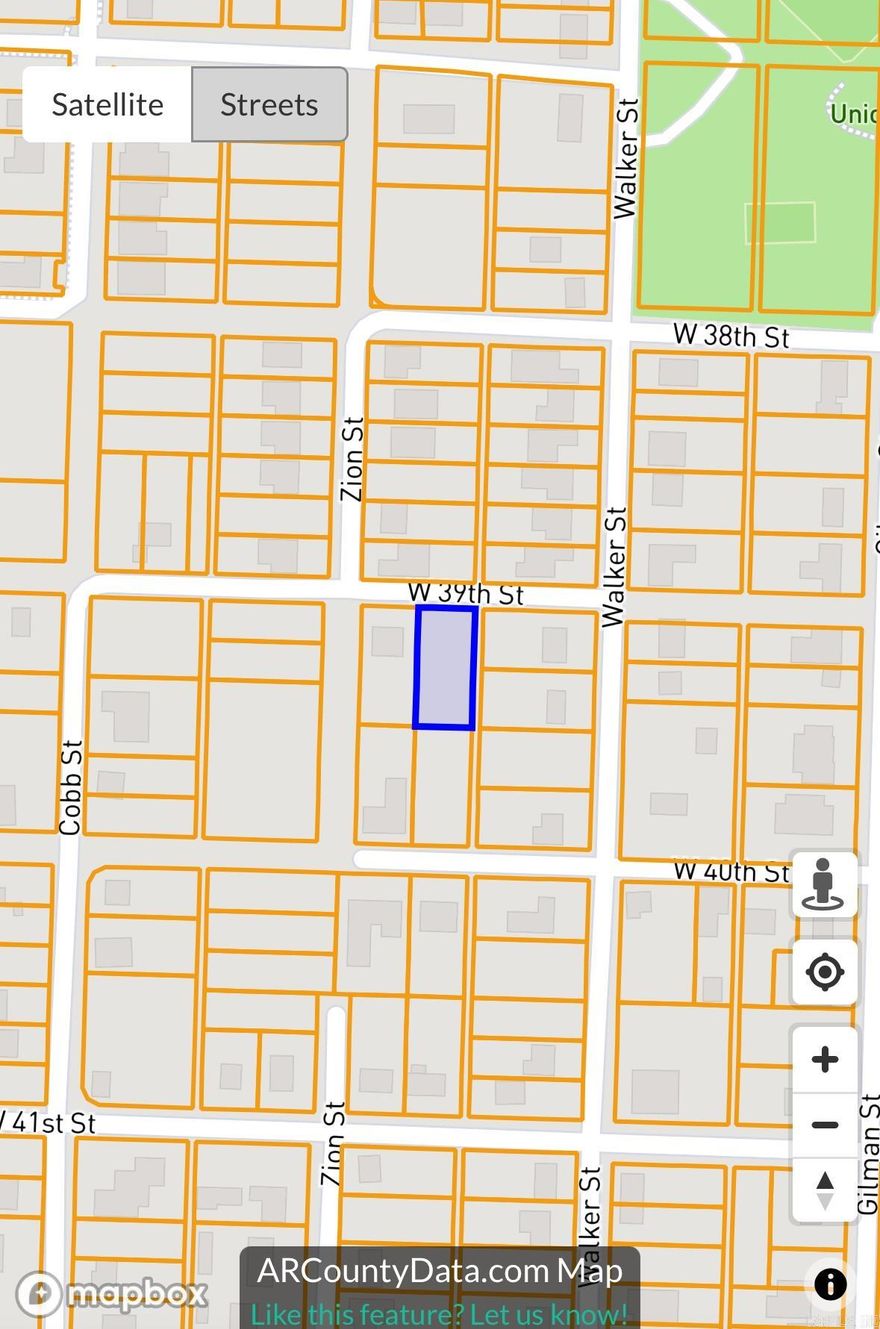Tap the "Like this feature? Let us know!" link
Image resolution: width=880 pixels, height=1329 pixels.
tap(439, 1313)
